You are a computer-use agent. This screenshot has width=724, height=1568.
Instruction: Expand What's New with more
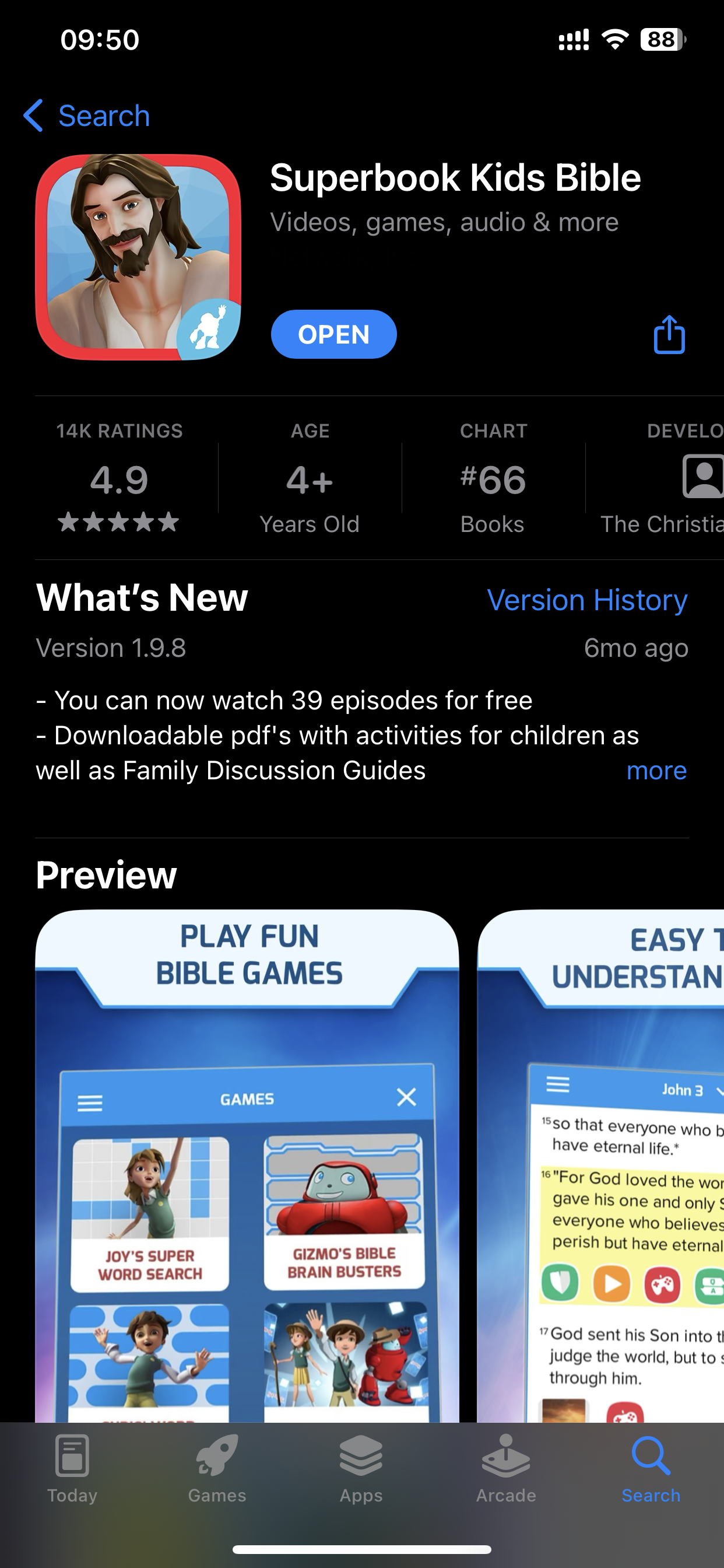pyautogui.click(x=656, y=771)
